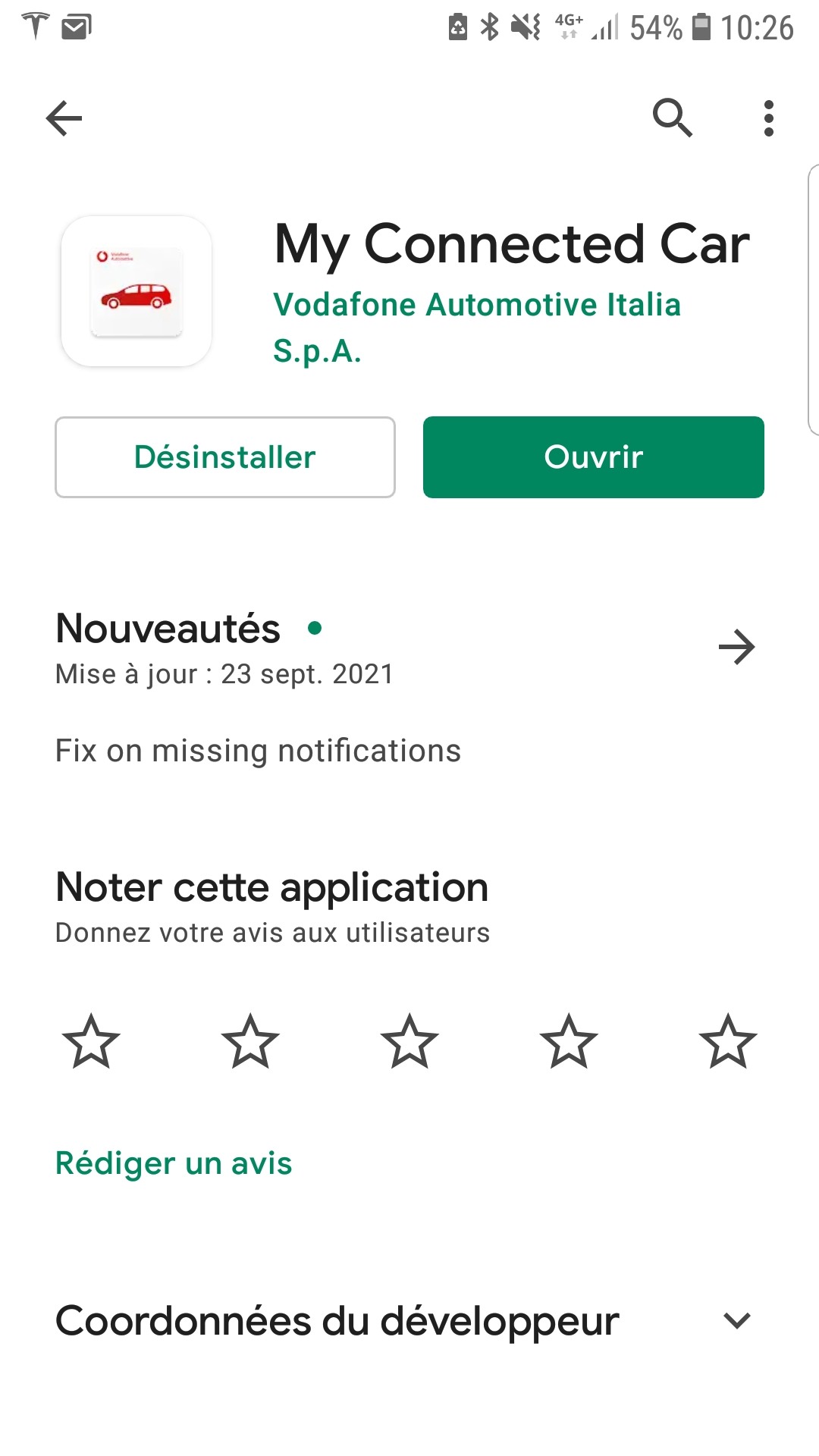This screenshot has height=1456, width=819.
Task: Go back with the arrow icon
Action: click(64, 118)
